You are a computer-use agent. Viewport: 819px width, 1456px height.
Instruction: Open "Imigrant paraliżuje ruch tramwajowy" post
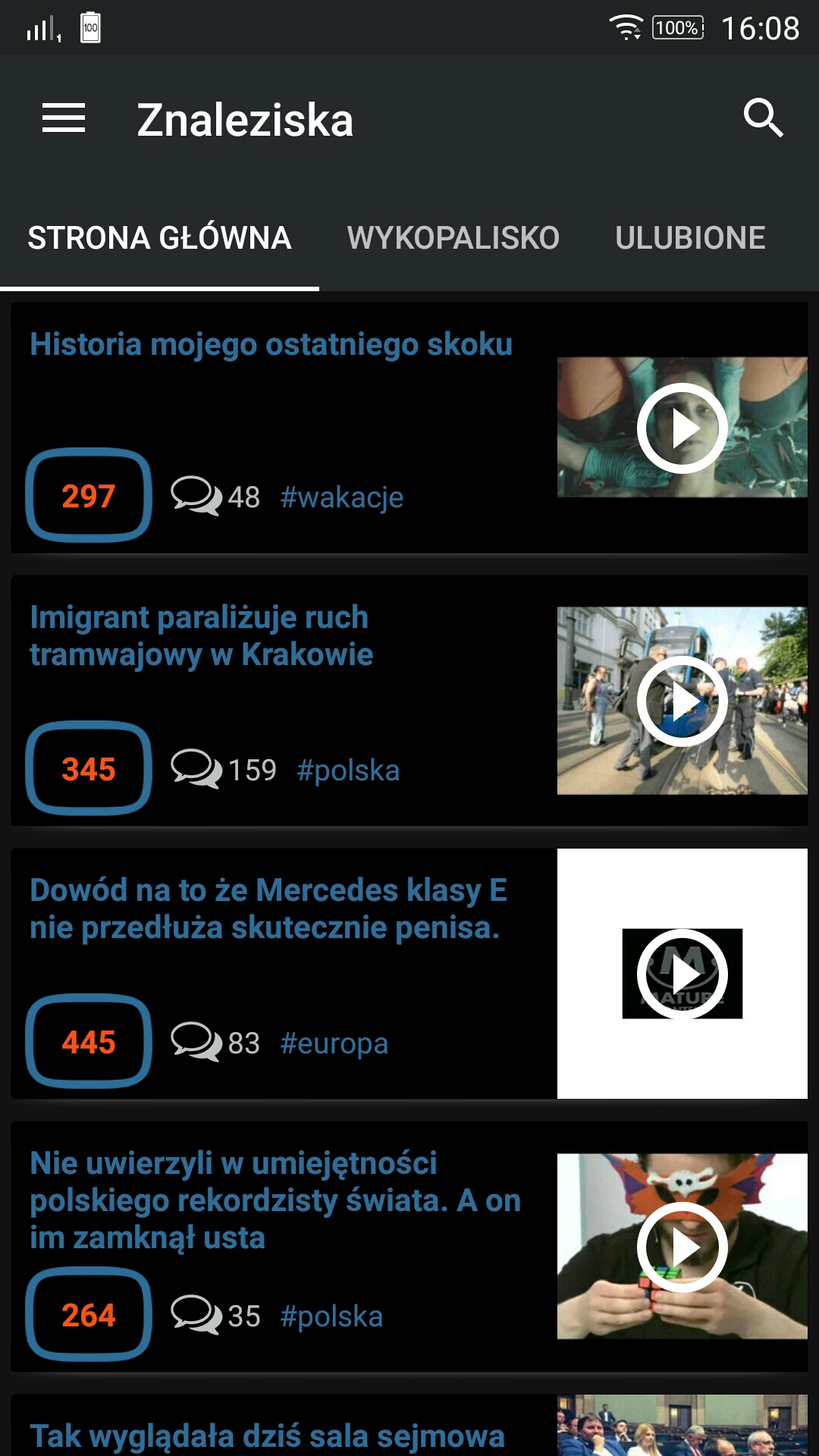pyautogui.click(x=201, y=635)
